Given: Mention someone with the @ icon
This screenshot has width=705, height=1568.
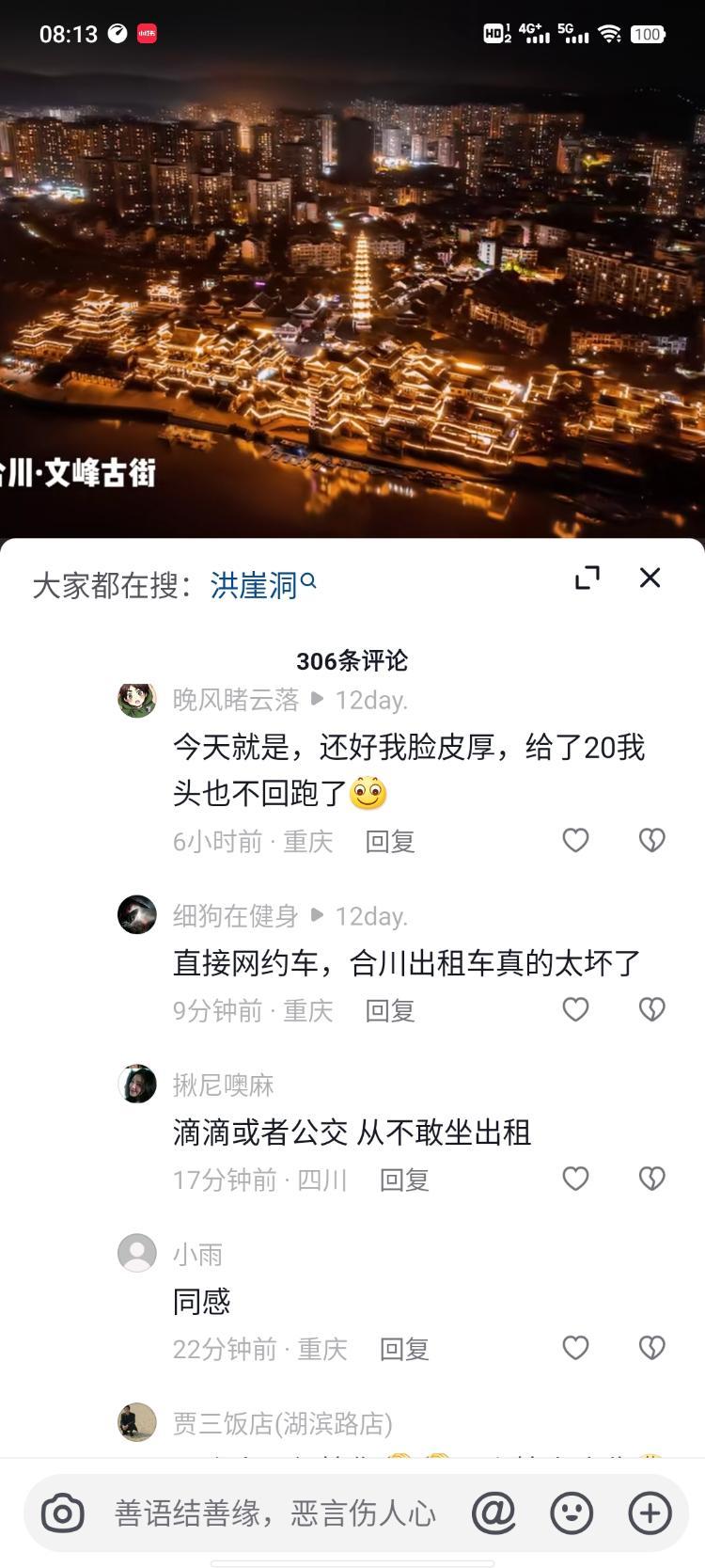Looking at the screenshot, I should pyautogui.click(x=493, y=1513).
